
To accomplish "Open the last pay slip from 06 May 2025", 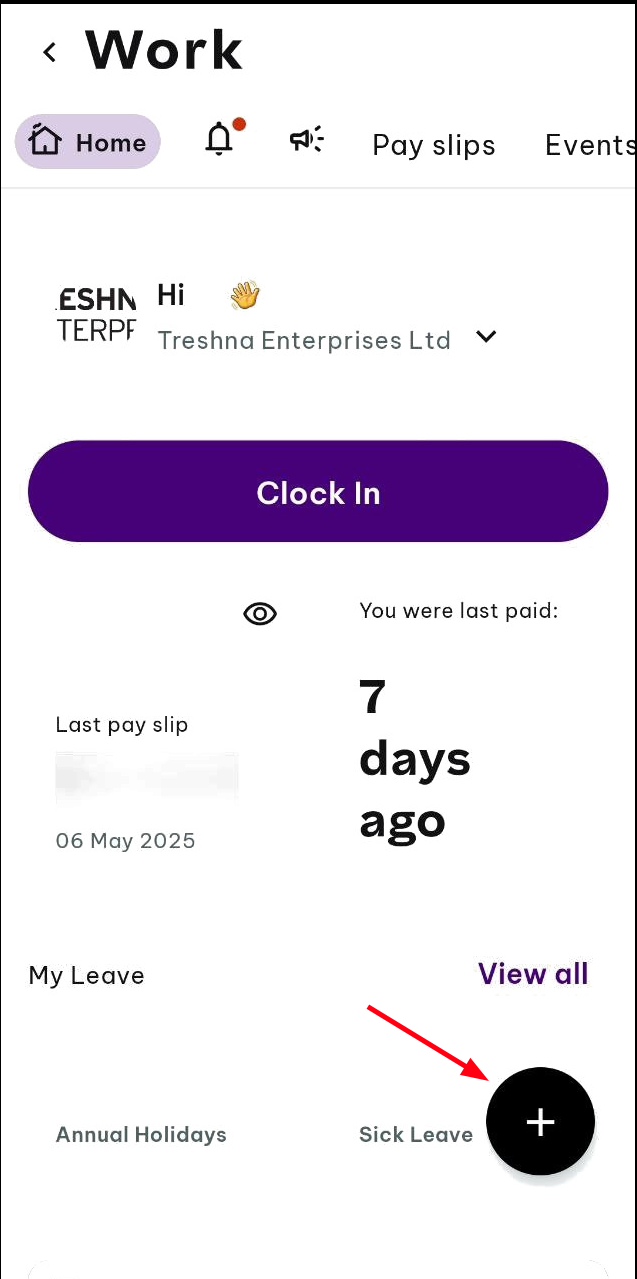I will pos(146,781).
